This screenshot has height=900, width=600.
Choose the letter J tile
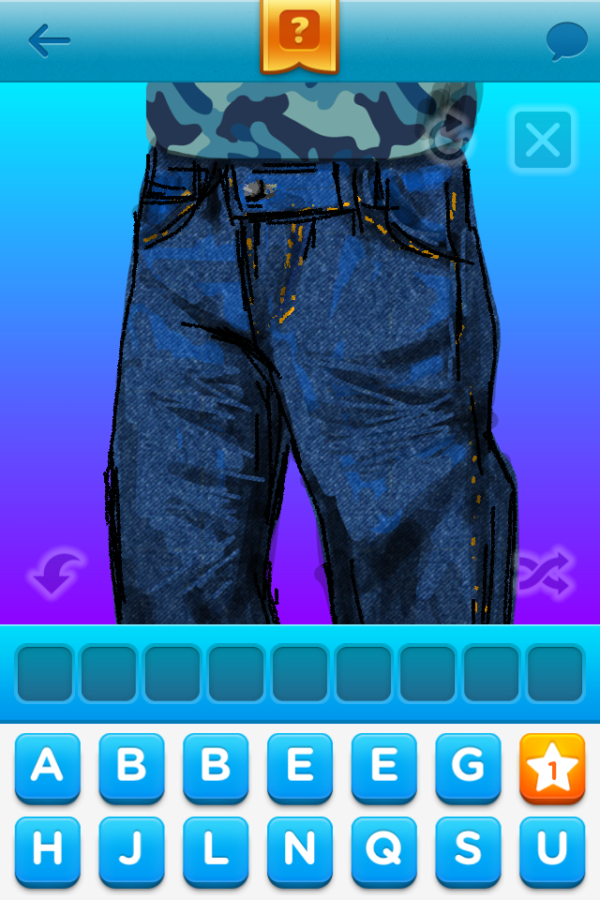[131, 850]
